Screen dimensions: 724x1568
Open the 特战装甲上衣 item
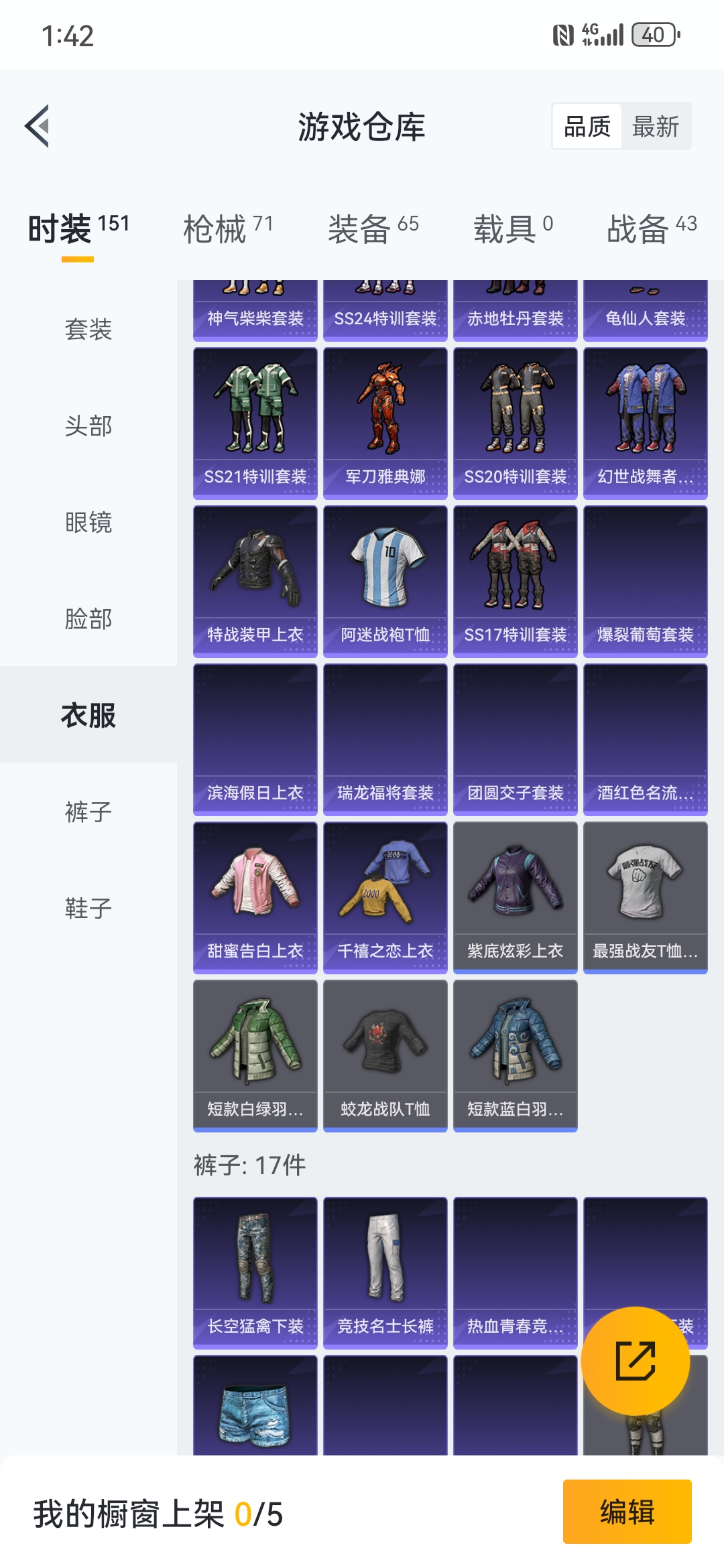pyautogui.click(x=255, y=582)
